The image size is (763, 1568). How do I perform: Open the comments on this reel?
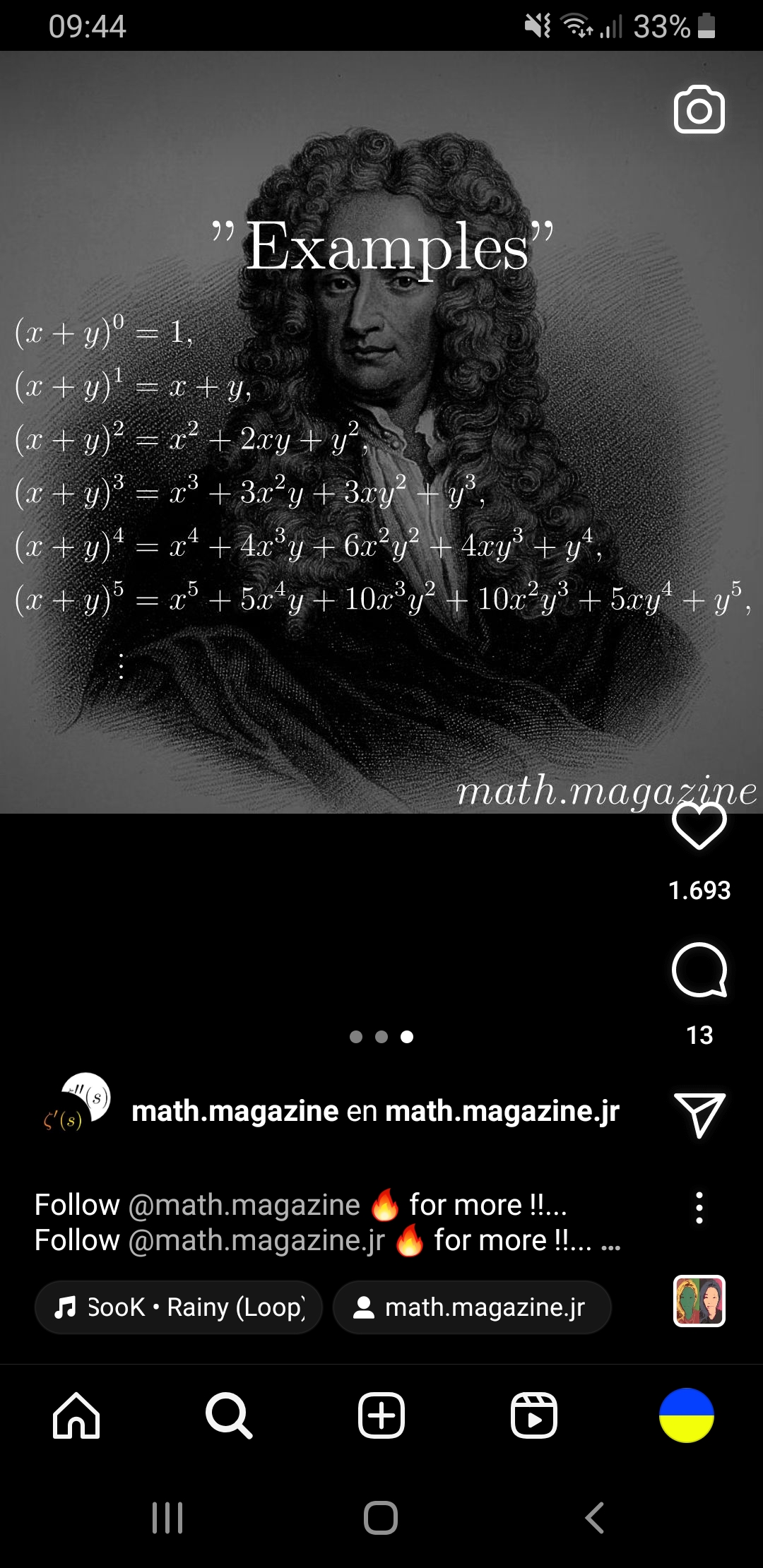(x=699, y=970)
